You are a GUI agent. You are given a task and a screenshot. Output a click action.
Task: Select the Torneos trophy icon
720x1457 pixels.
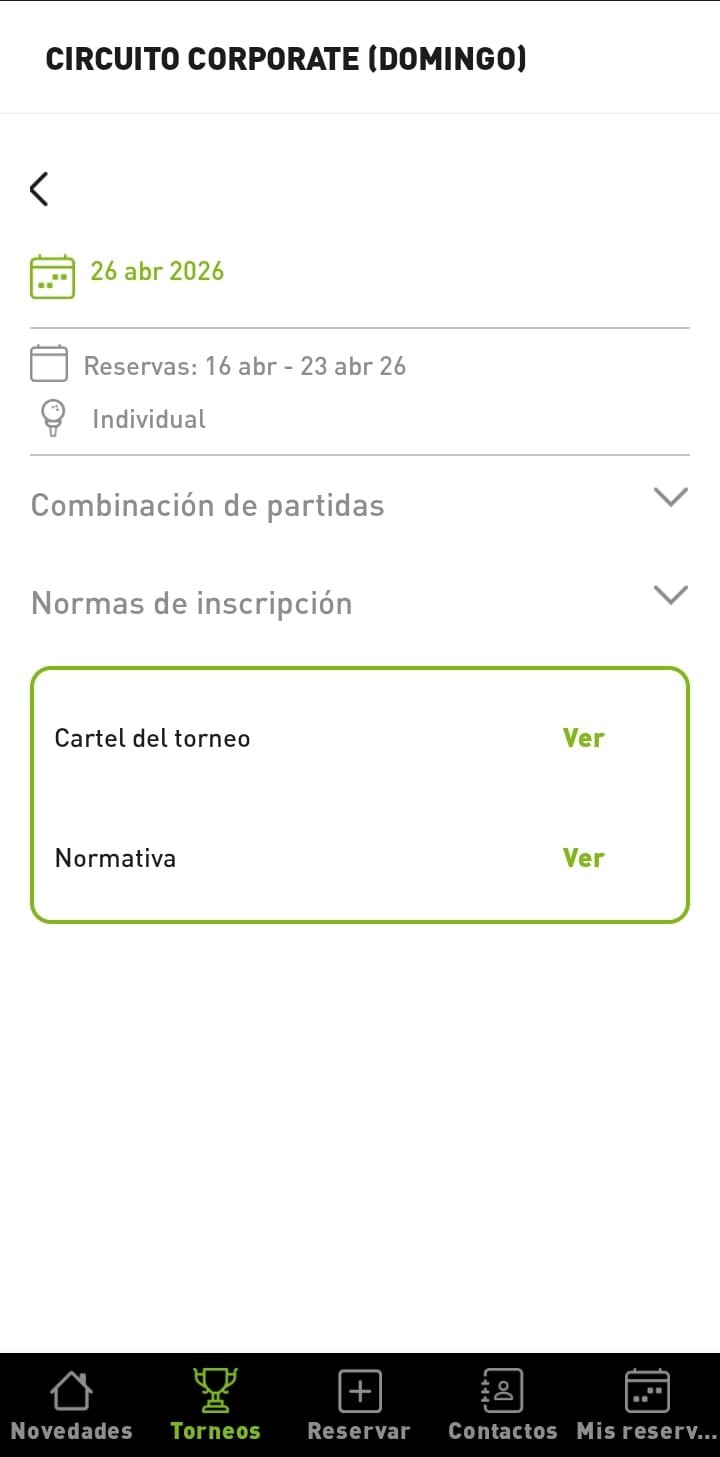[x=215, y=1389]
